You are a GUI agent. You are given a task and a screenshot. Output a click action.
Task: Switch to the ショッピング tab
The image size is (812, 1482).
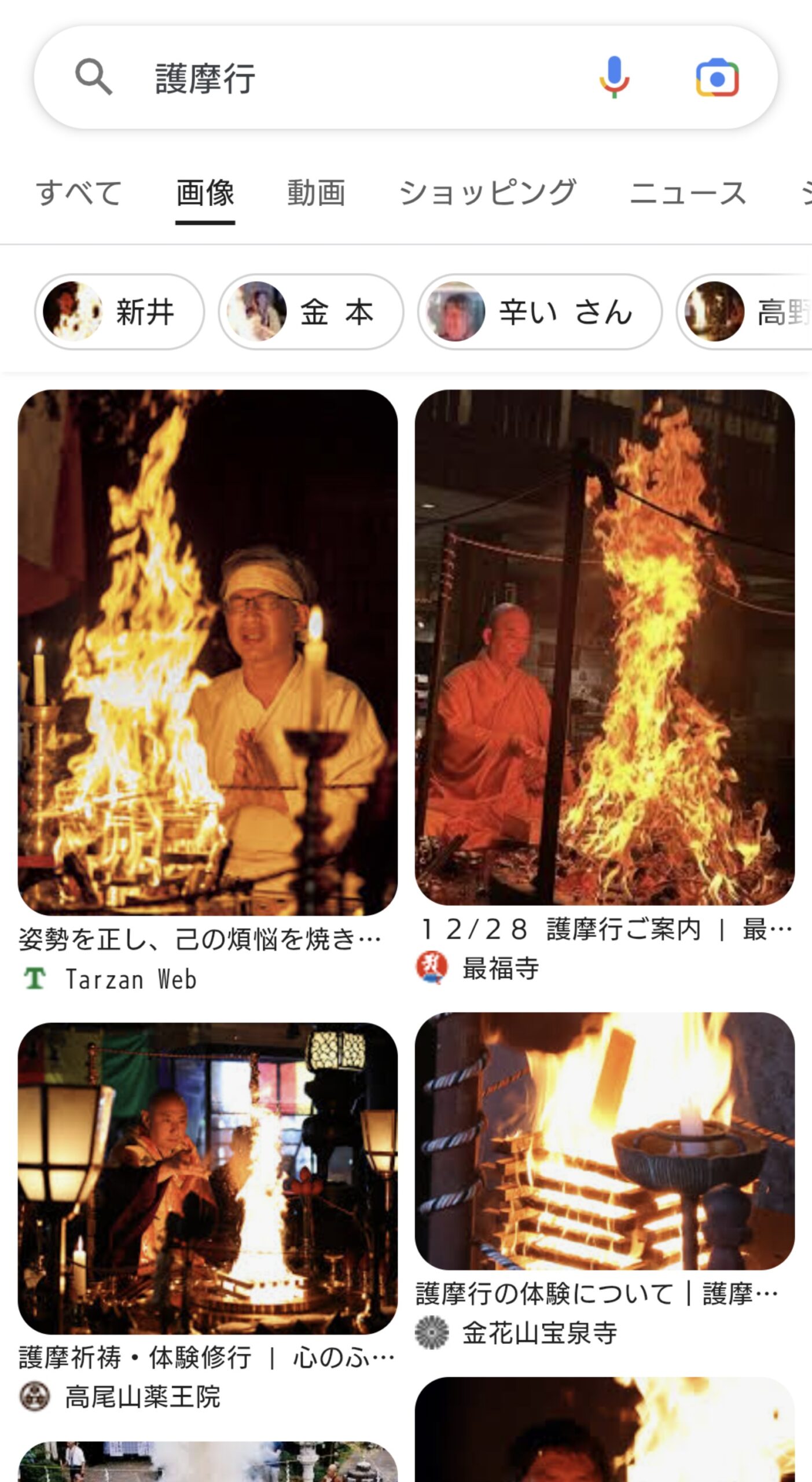pyautogui.click(x=487, y=193)
